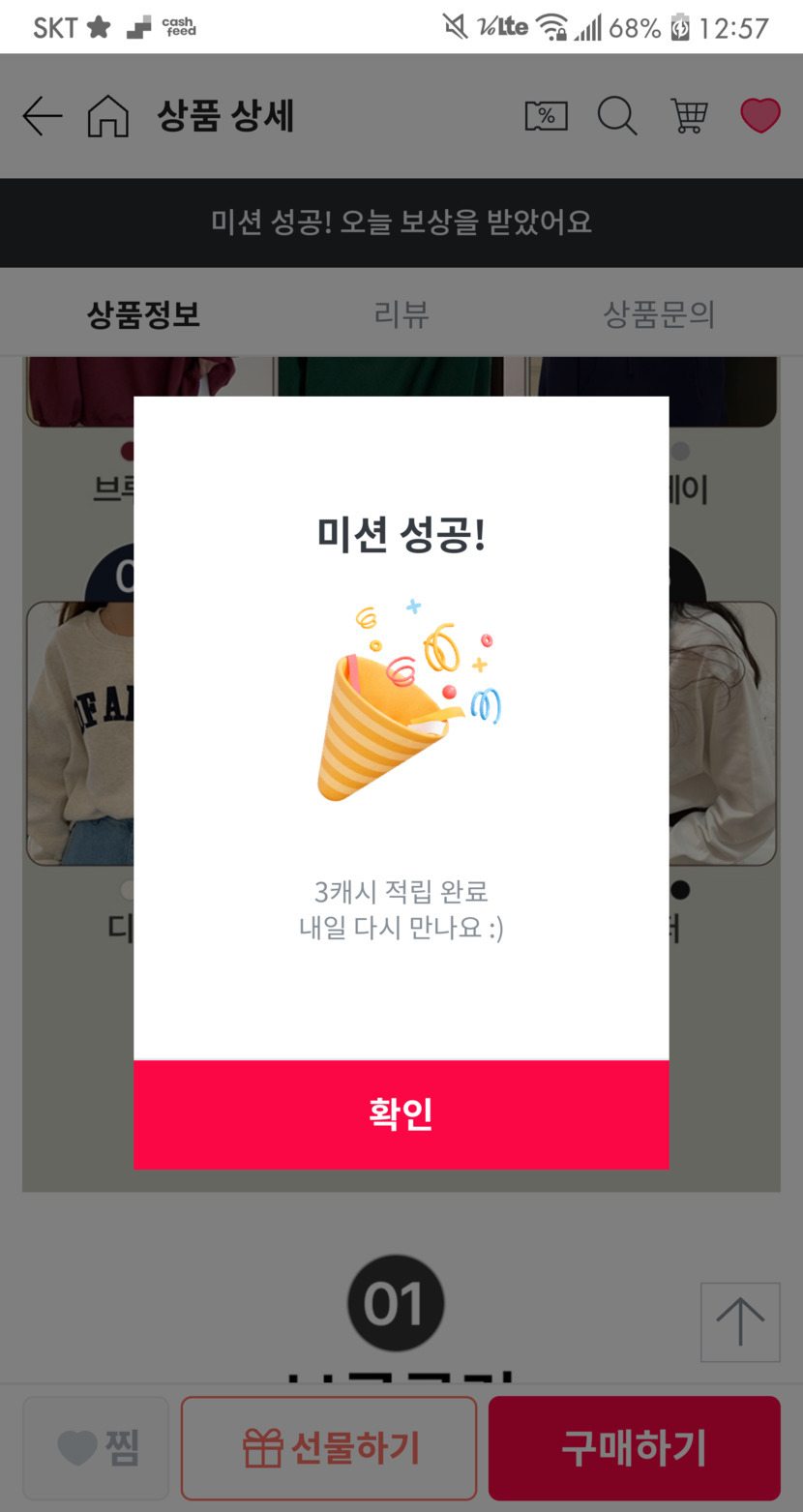Tap the red heart in the header
803x1512 pixels.
[760, 117]
